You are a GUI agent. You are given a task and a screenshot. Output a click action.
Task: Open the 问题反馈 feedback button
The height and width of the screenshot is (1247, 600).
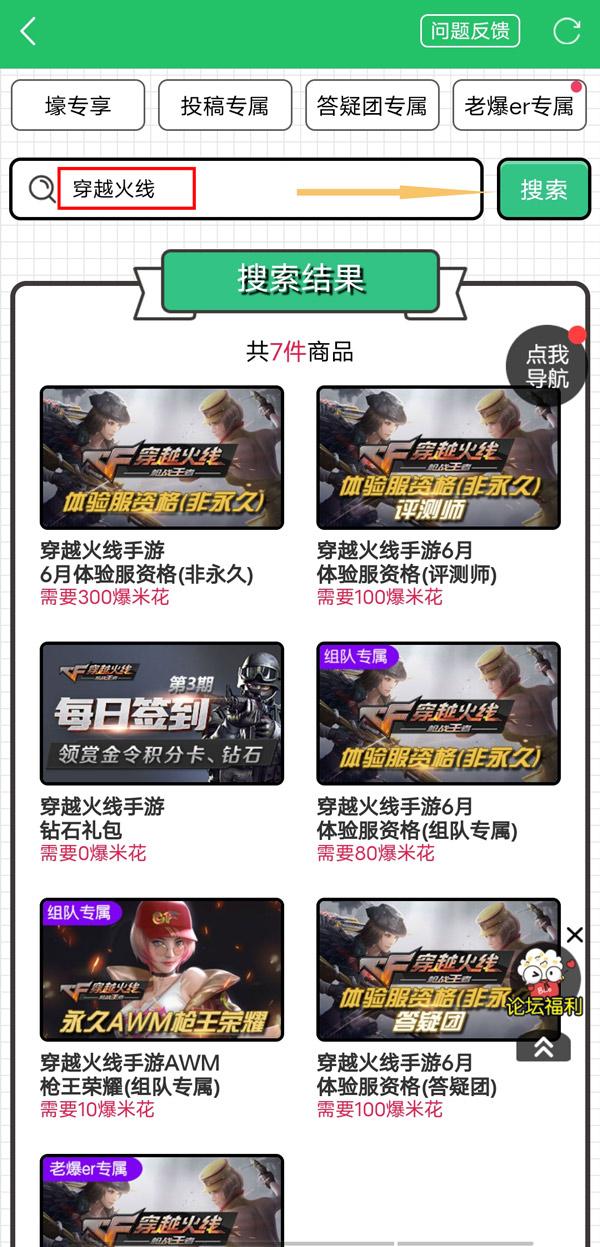click(470, 31)
